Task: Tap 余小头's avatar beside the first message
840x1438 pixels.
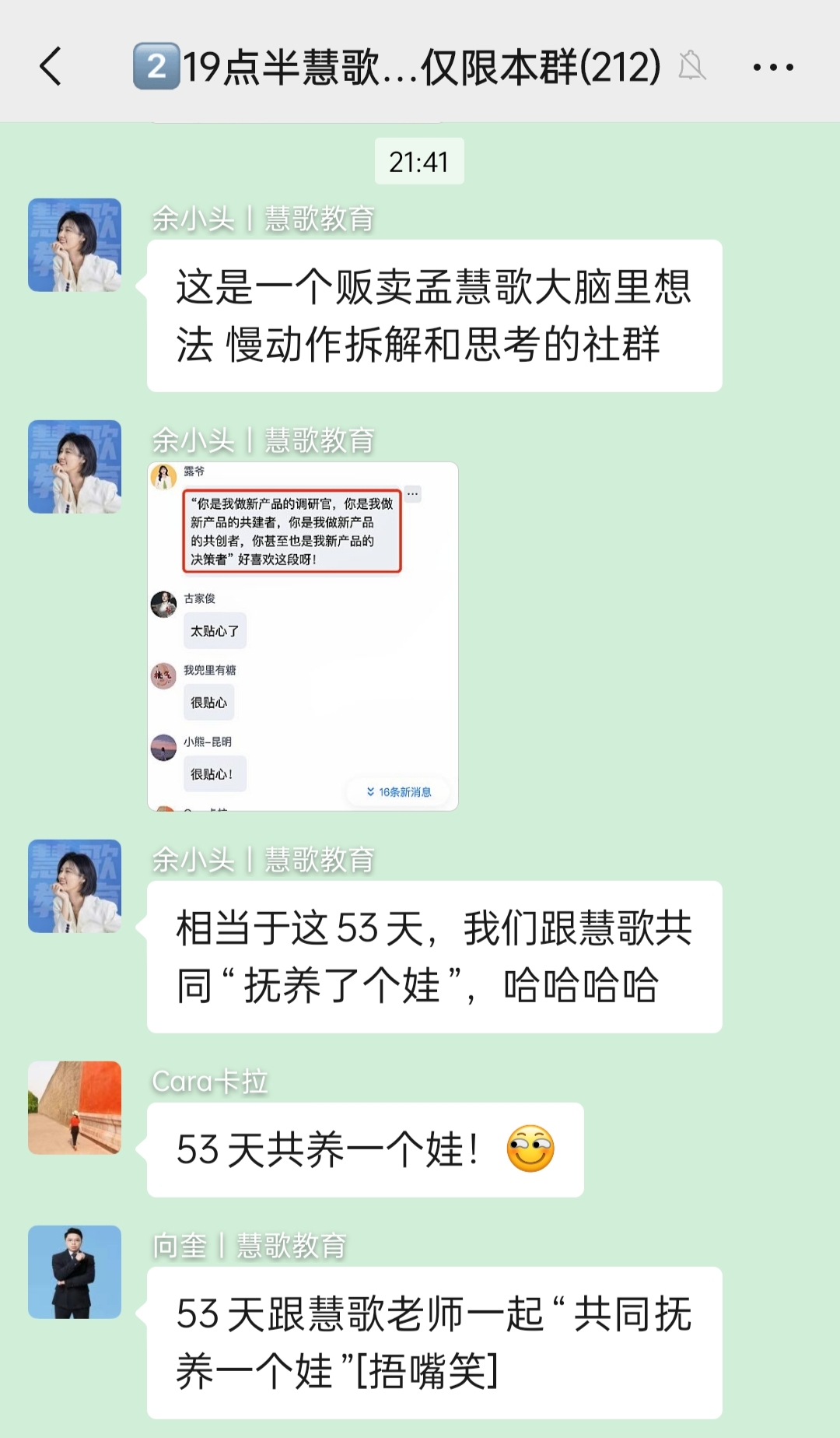Action: (x=75, y=245)
